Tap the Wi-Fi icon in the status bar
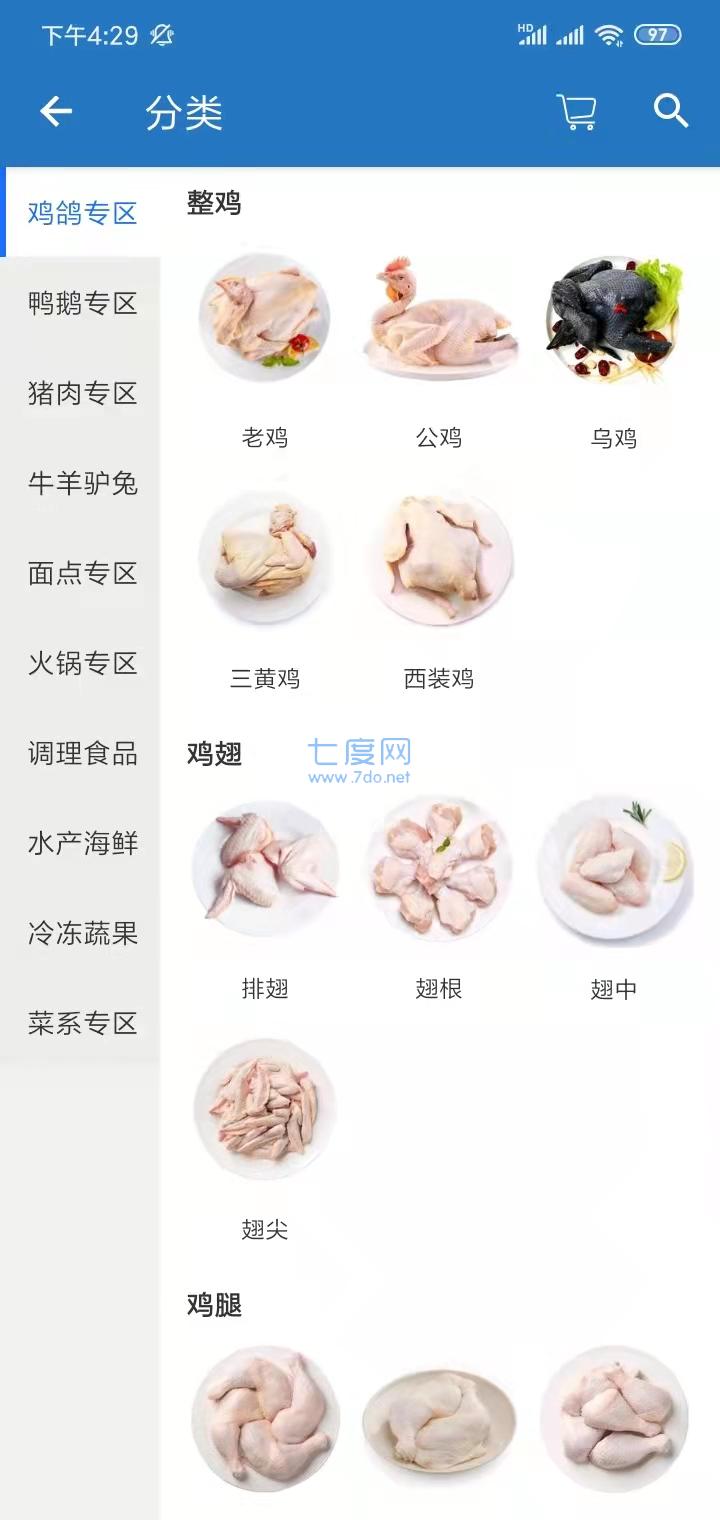This screenshot has height=1520, width=720. tap(609, 33)
